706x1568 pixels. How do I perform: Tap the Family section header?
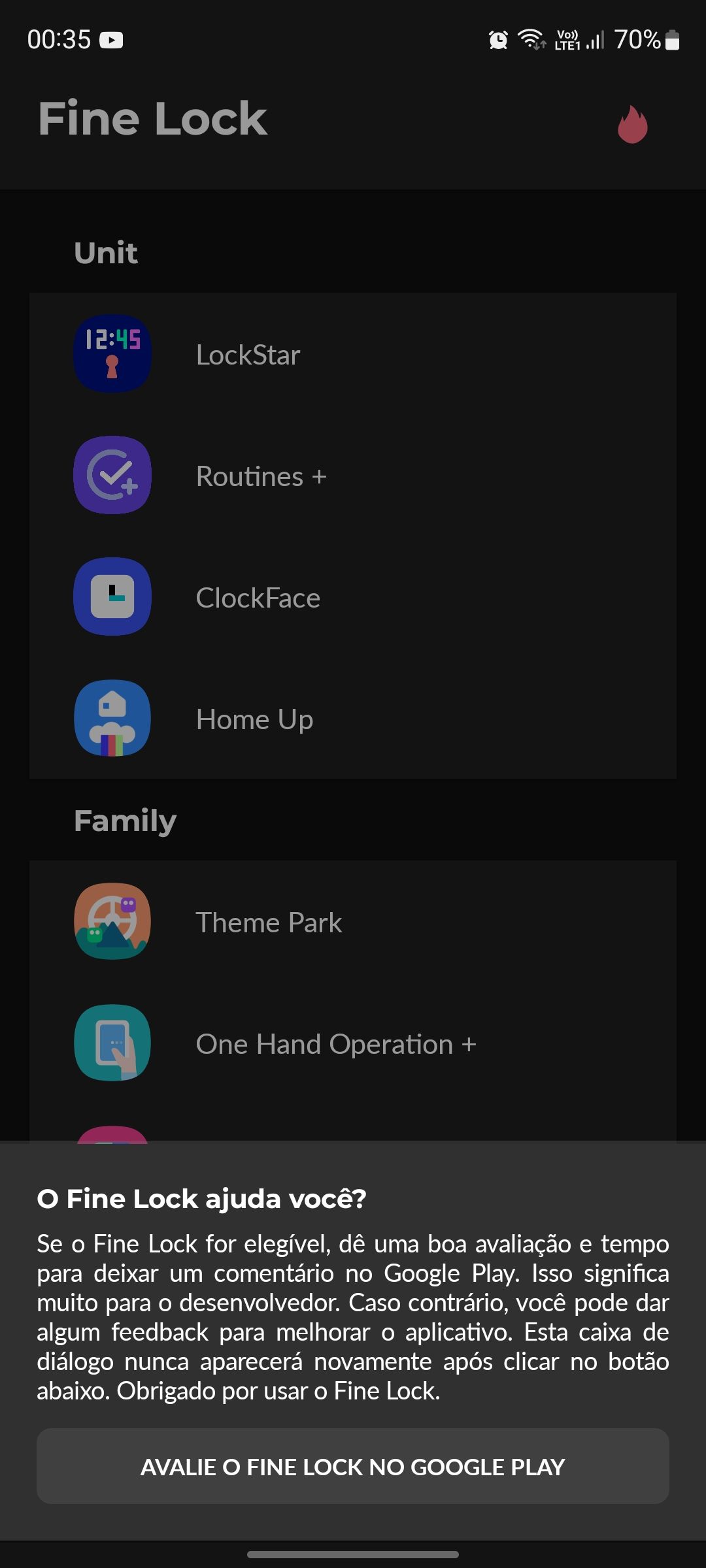(x=124, y=821)
